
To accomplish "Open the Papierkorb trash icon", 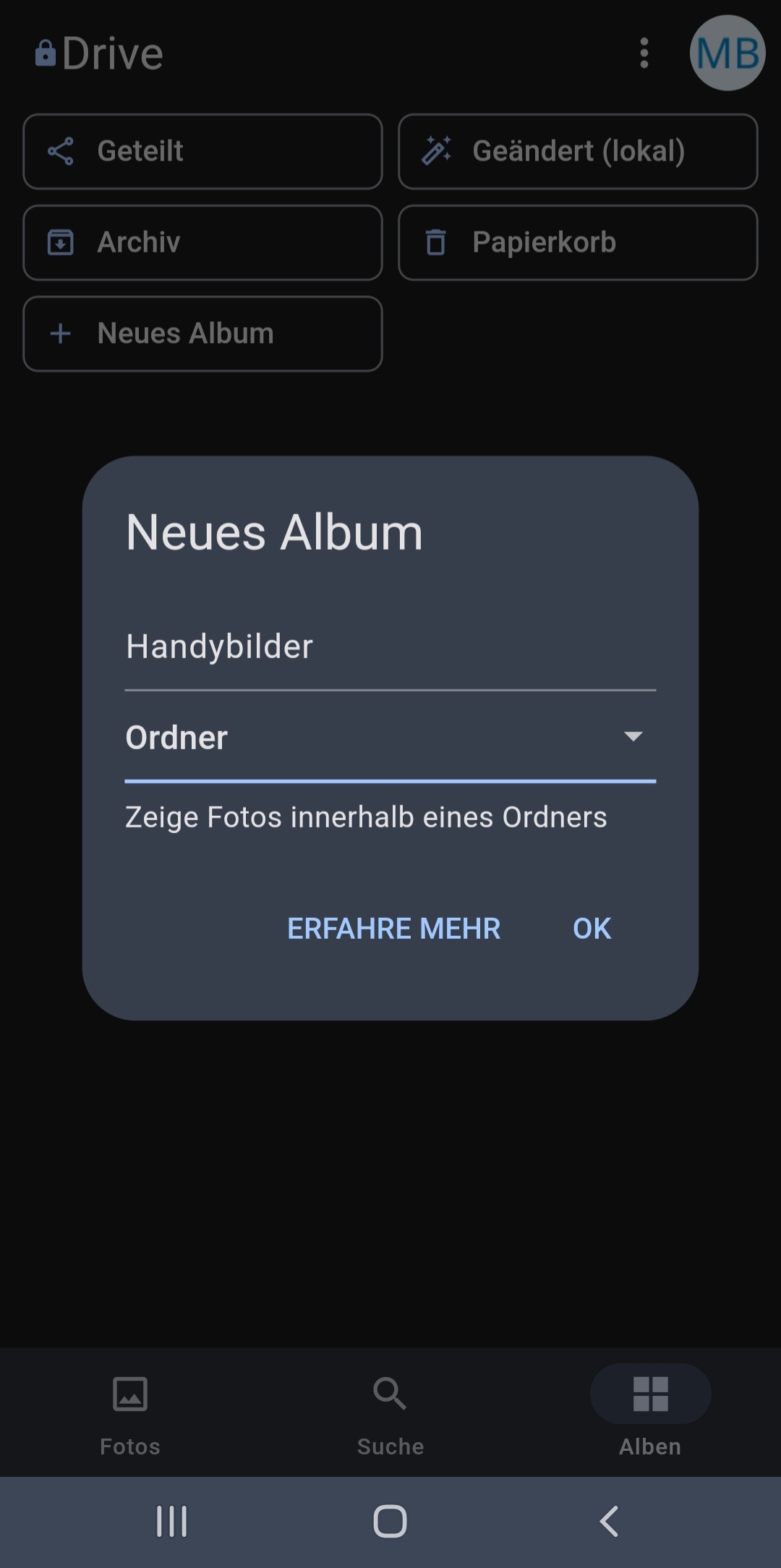I will (x=437, y=243).
